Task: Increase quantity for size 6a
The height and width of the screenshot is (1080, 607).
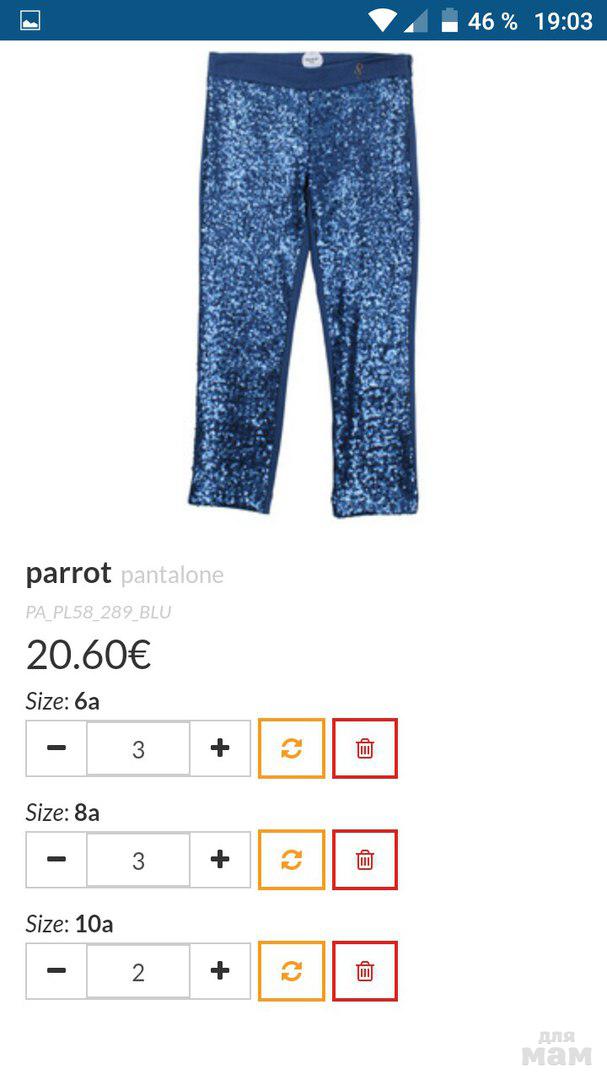Action: point(221,748)
